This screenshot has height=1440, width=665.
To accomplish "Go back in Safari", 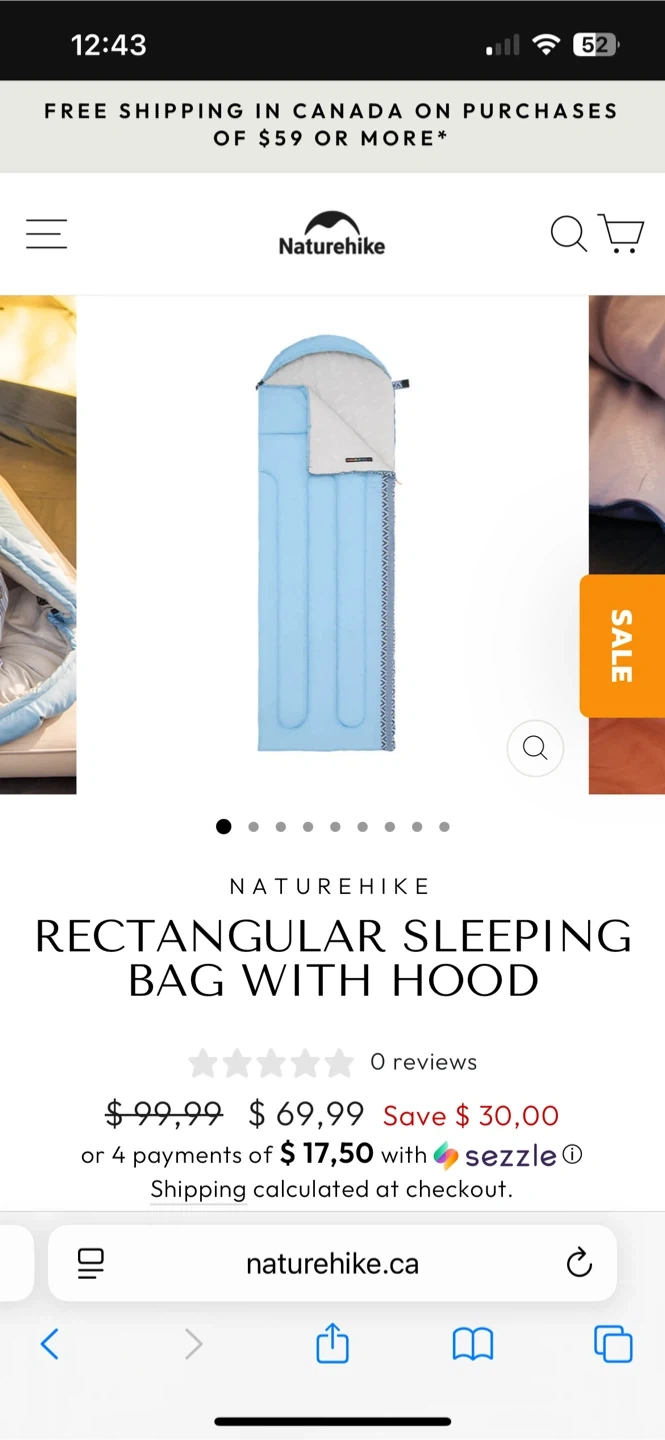I will [49, 1344].
